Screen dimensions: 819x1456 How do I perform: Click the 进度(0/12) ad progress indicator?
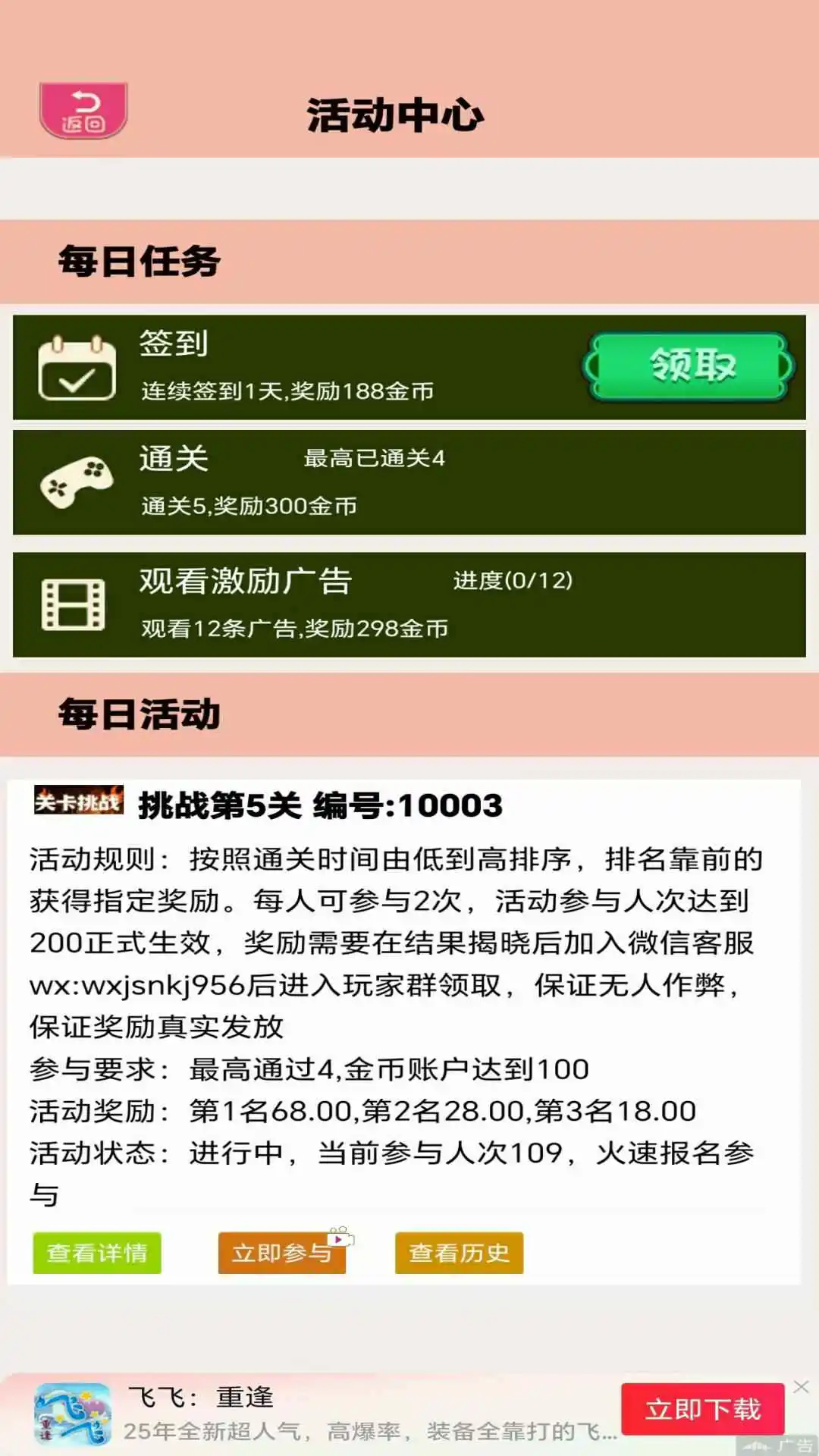coord(512,581)
